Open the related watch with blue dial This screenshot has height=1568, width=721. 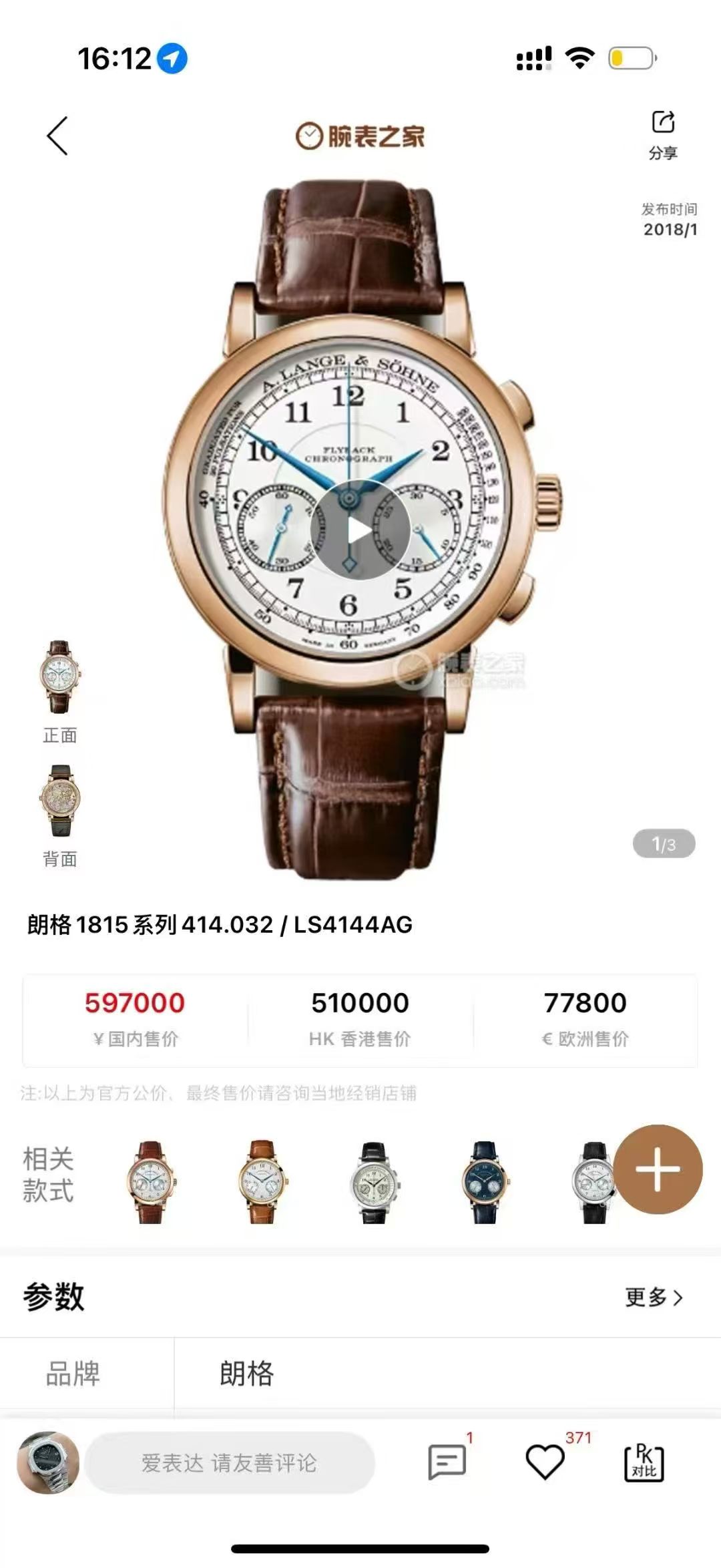[x=485, y=1182]
